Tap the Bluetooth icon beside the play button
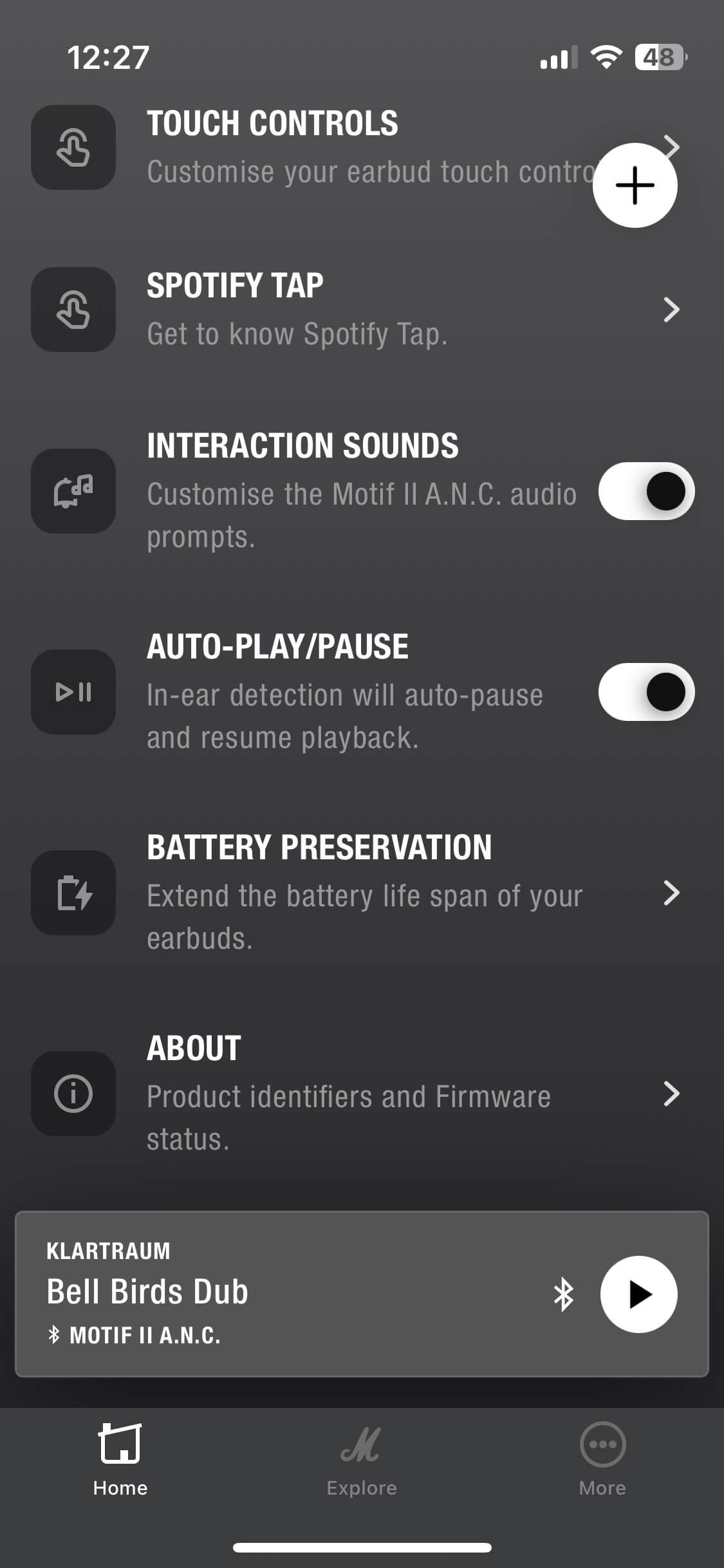 [x=564, y=1294]
